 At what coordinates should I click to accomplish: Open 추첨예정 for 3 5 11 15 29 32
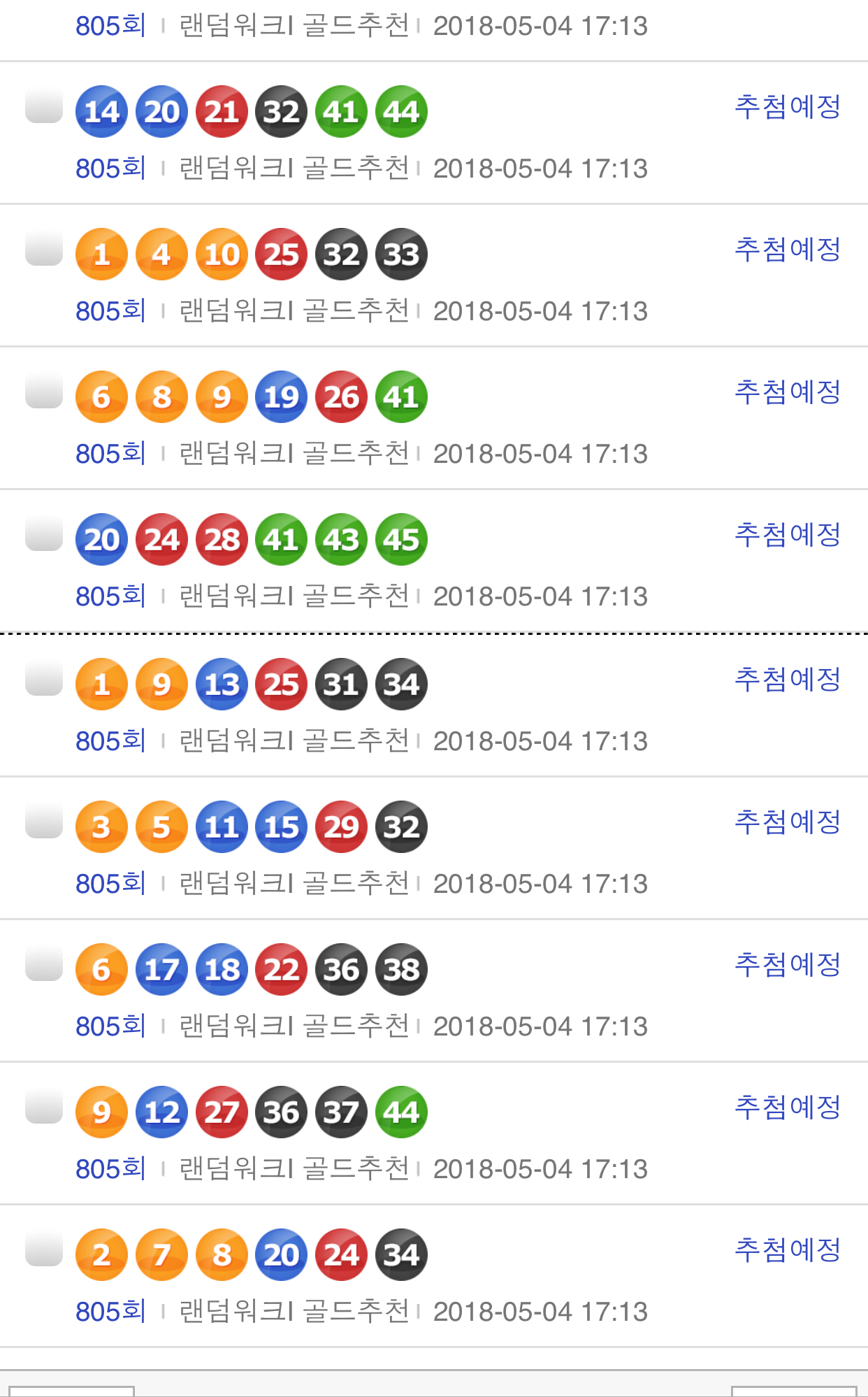click(x=787, y=822)
